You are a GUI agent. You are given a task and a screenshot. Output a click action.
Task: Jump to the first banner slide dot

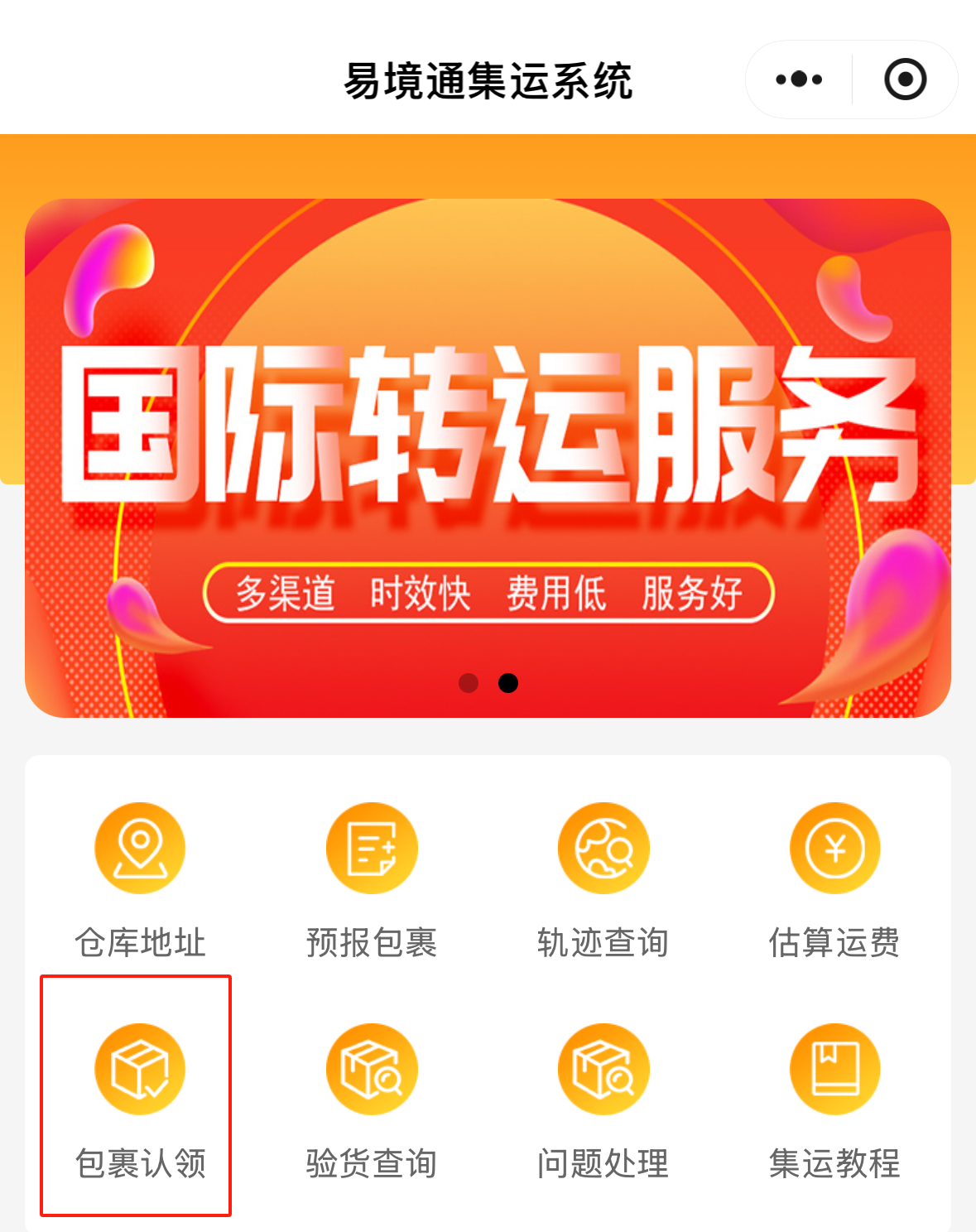pyautogui.click(x=469, y=683)
